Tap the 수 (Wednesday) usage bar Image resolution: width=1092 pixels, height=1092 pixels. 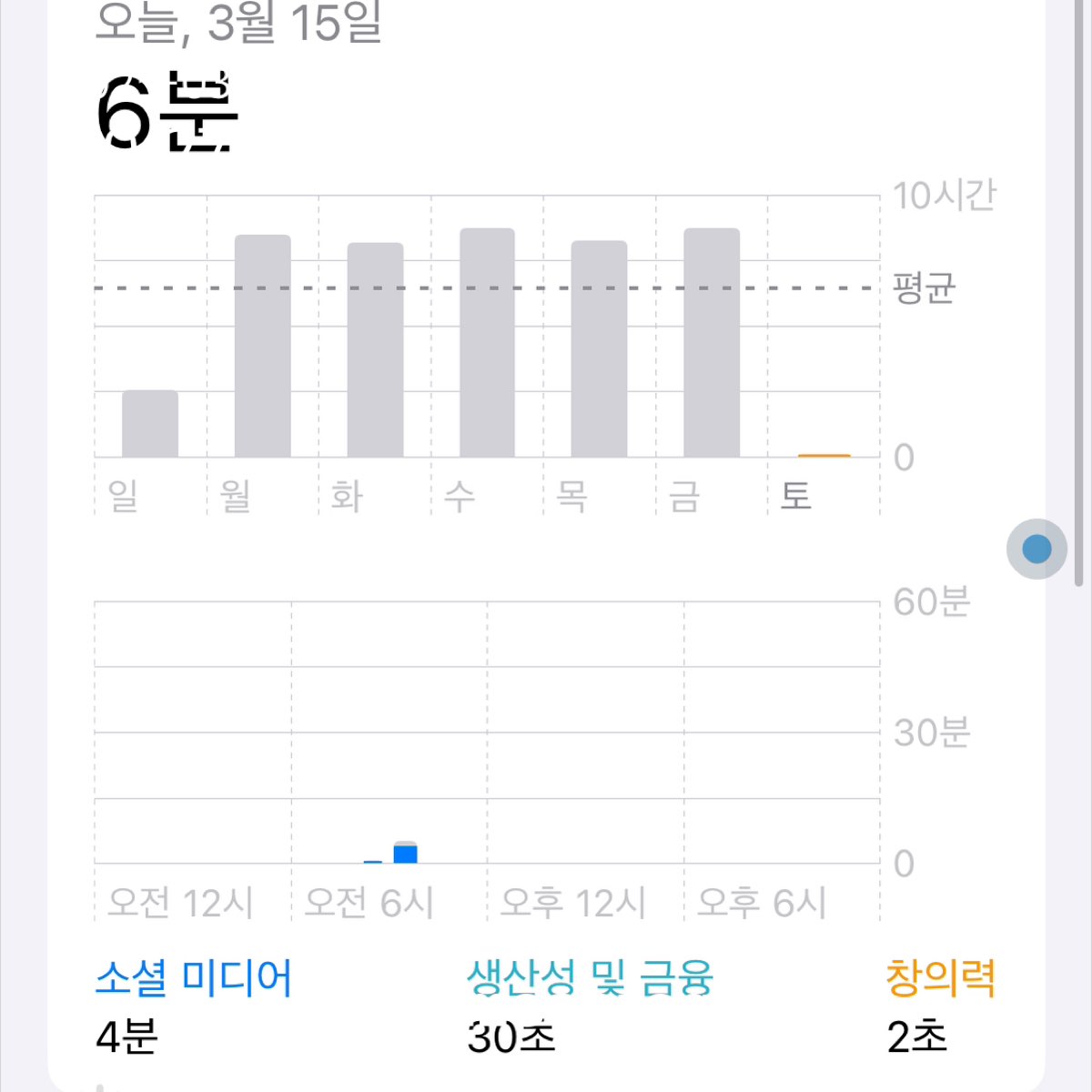click(487, 343)
